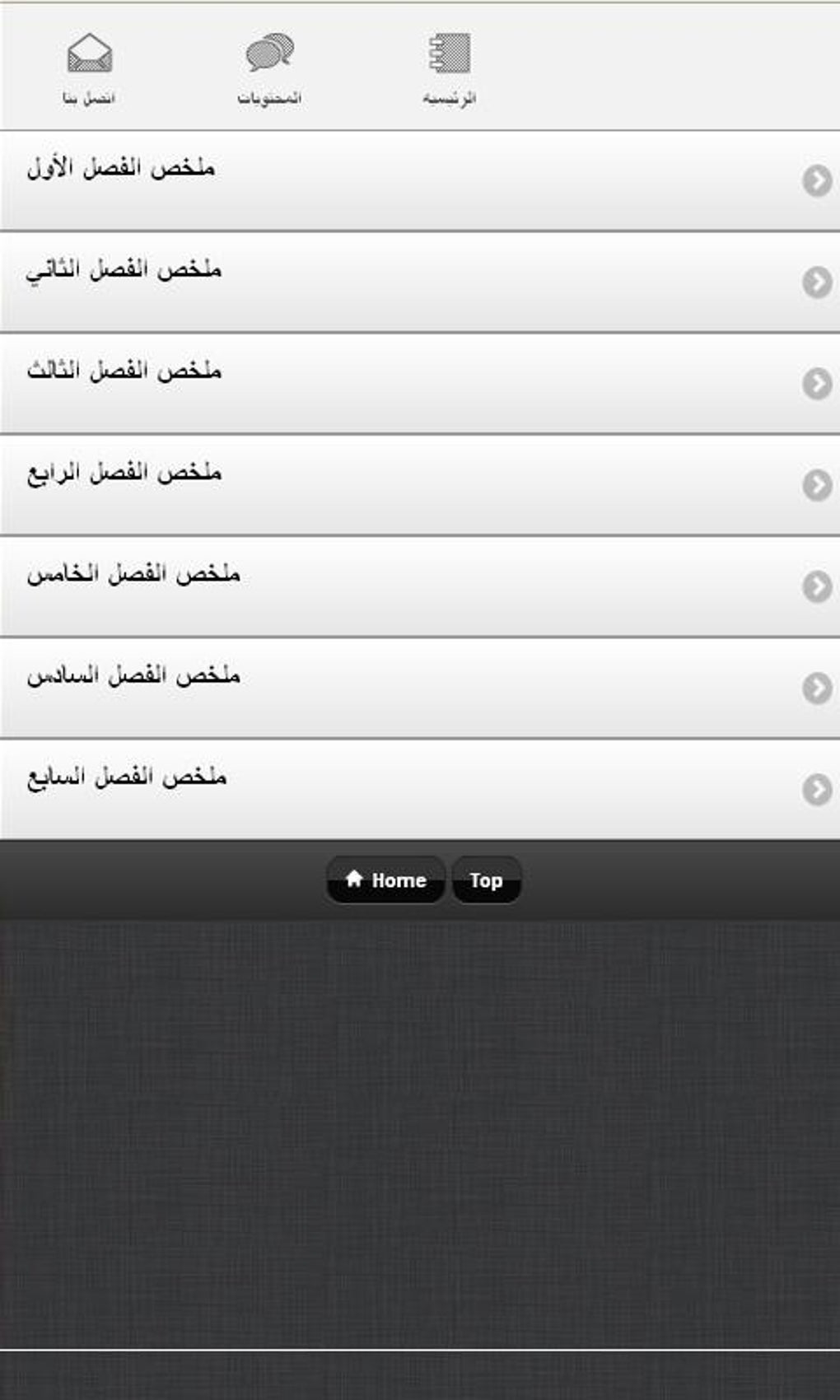Open ملخص الفصل الثاني

(420, 282)
